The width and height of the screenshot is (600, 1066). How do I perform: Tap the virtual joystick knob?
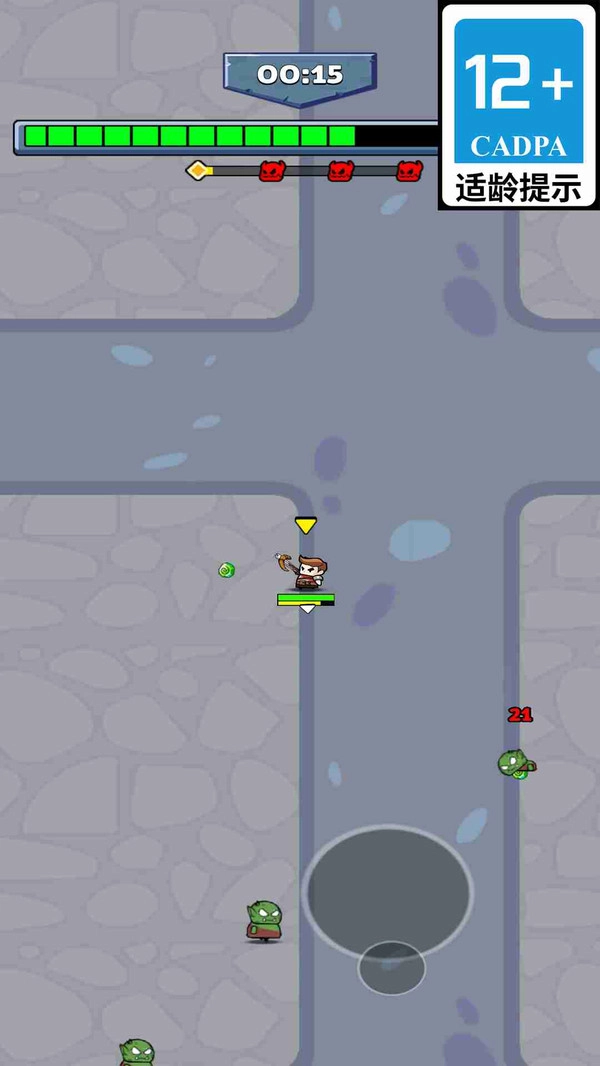[391, 967]
